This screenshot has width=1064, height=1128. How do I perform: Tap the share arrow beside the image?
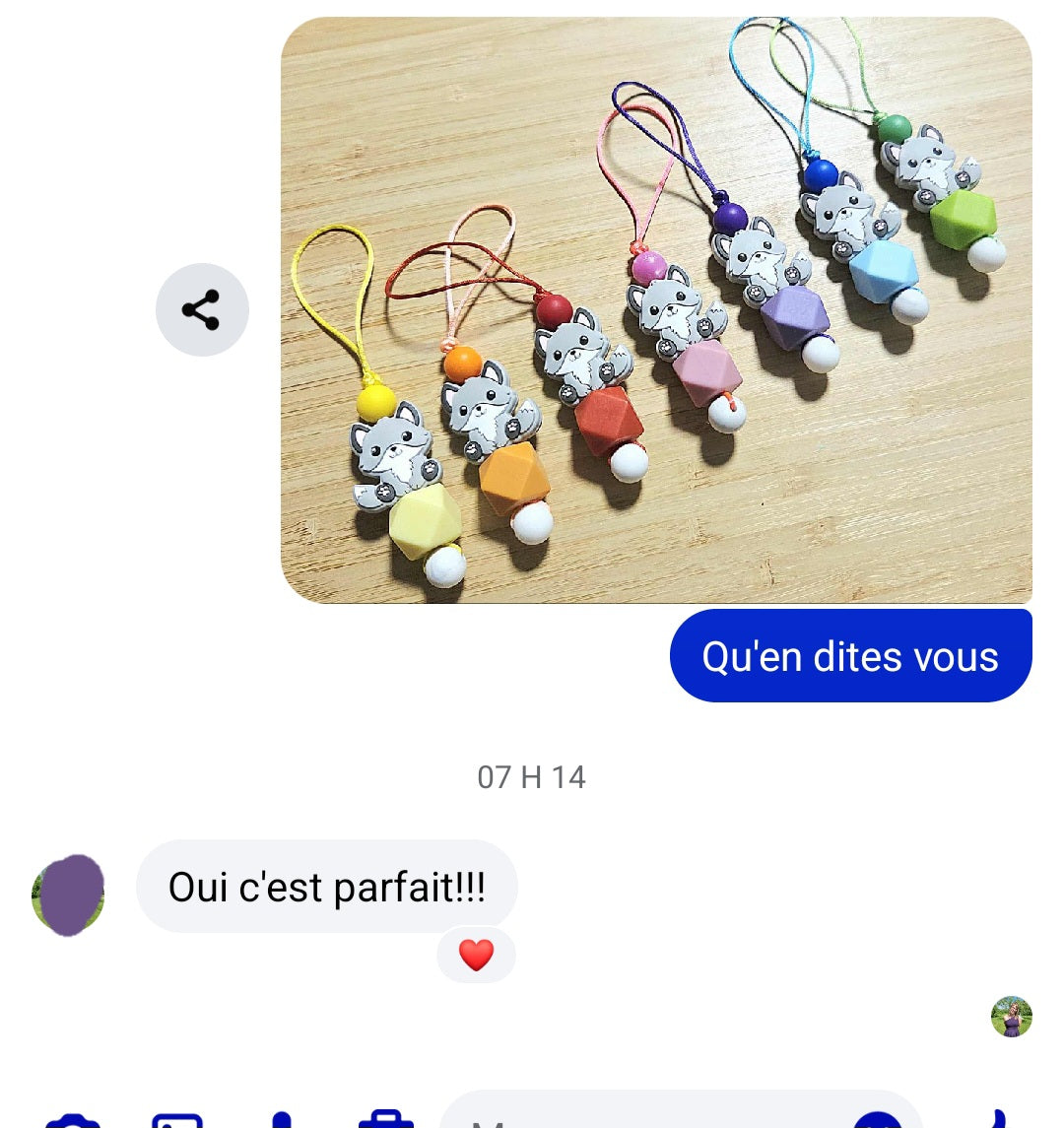click(202, 309)
